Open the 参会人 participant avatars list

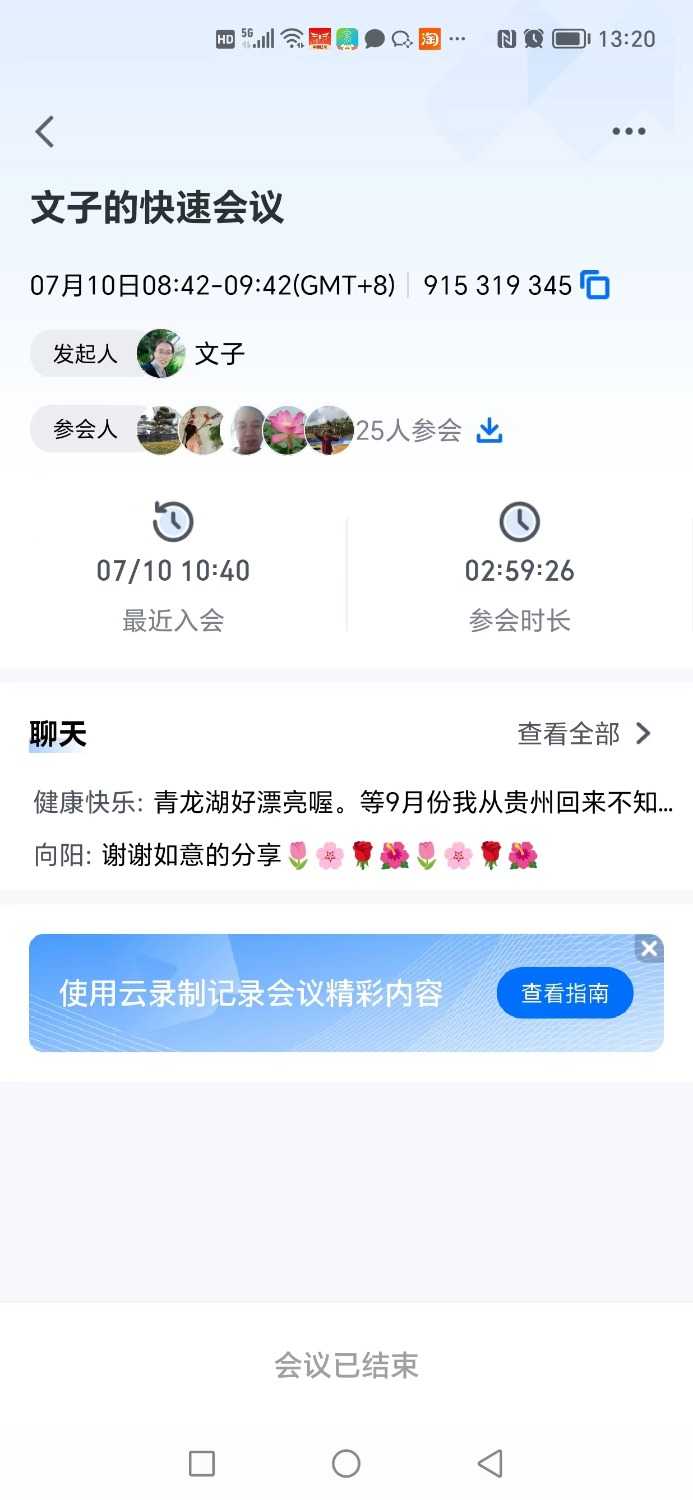pos(245,430)
